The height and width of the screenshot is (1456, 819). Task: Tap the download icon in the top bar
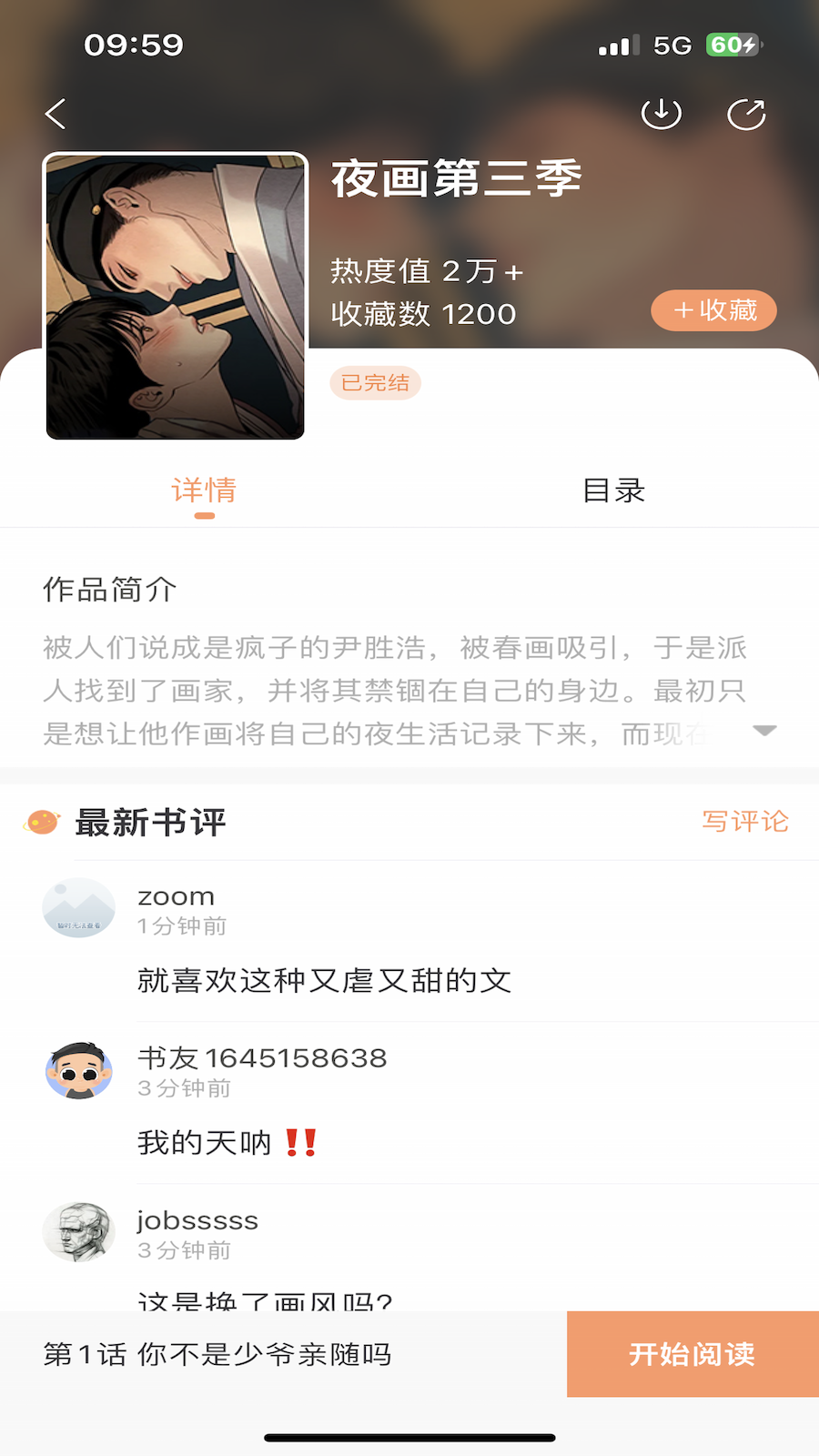pos(662,113)
